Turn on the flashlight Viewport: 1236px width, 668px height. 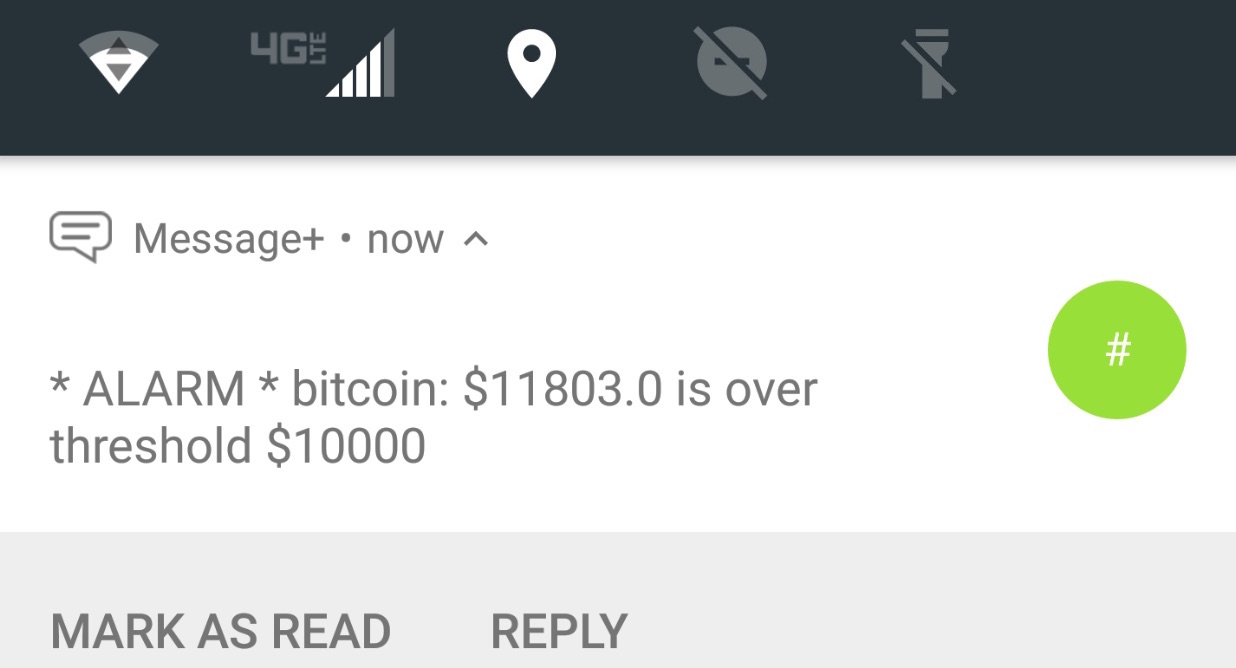929,63
